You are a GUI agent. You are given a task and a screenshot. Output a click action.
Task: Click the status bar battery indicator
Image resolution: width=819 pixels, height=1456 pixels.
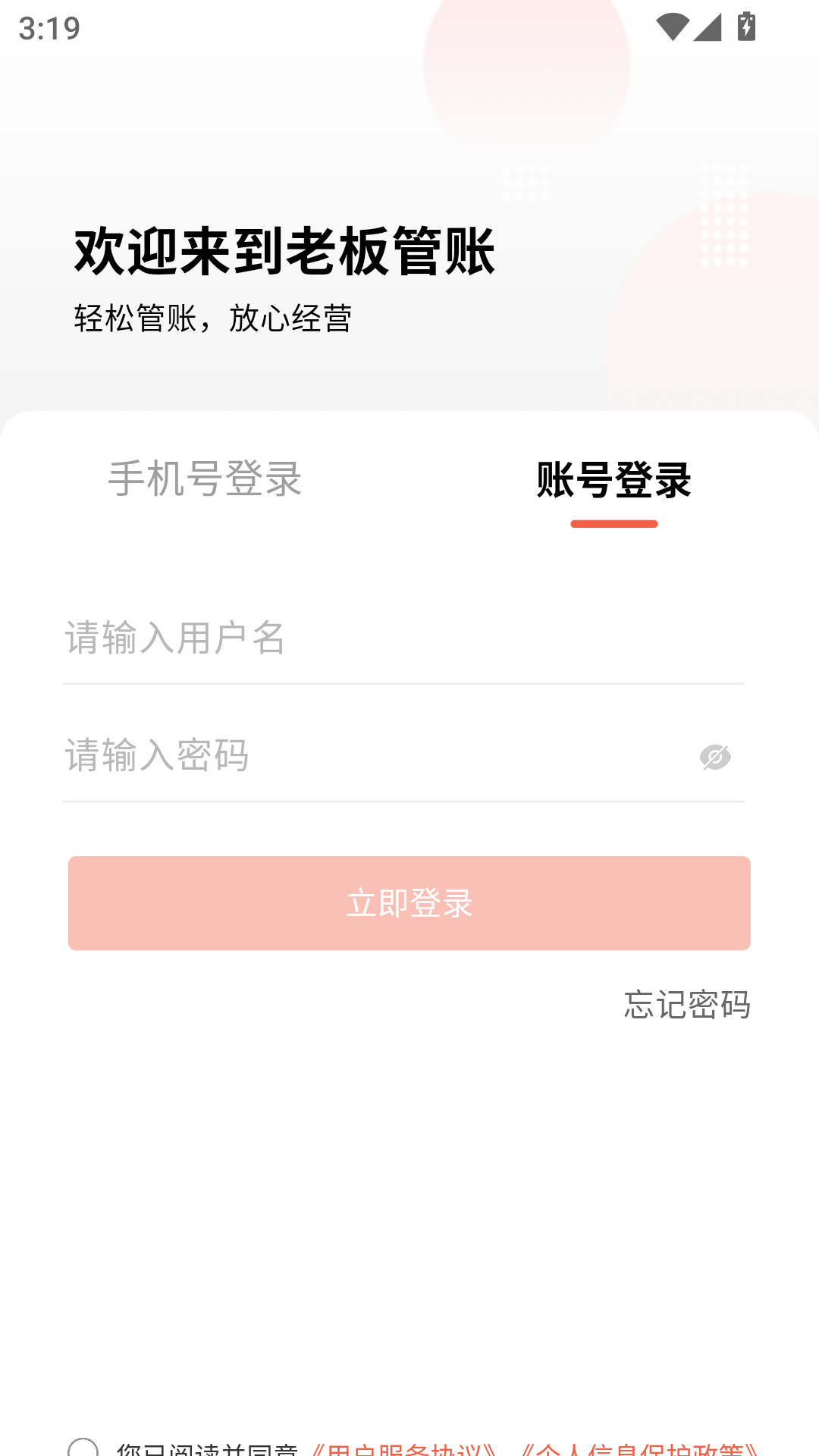click(745, 25)
